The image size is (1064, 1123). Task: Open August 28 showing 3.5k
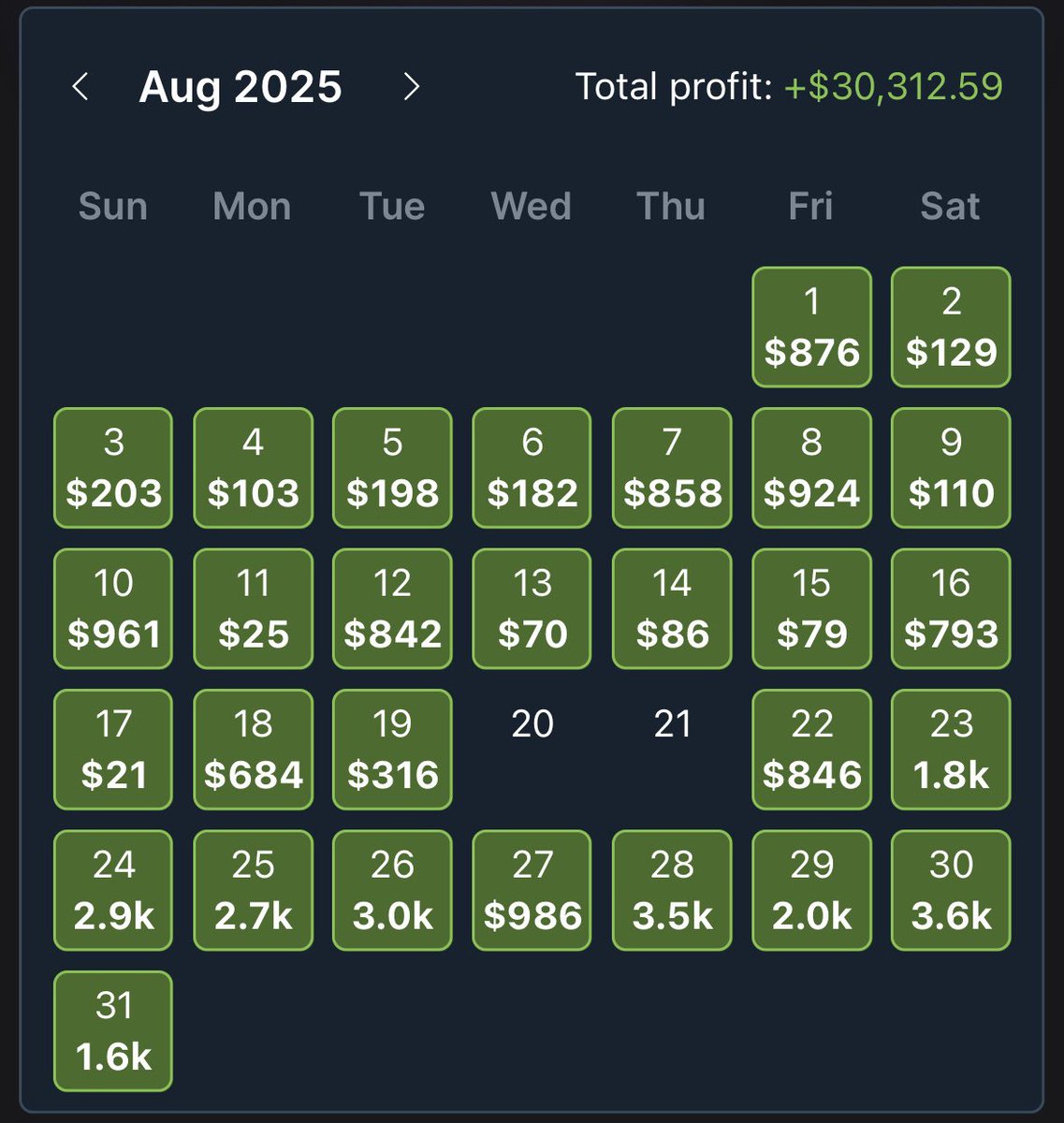tap(672, 890)
